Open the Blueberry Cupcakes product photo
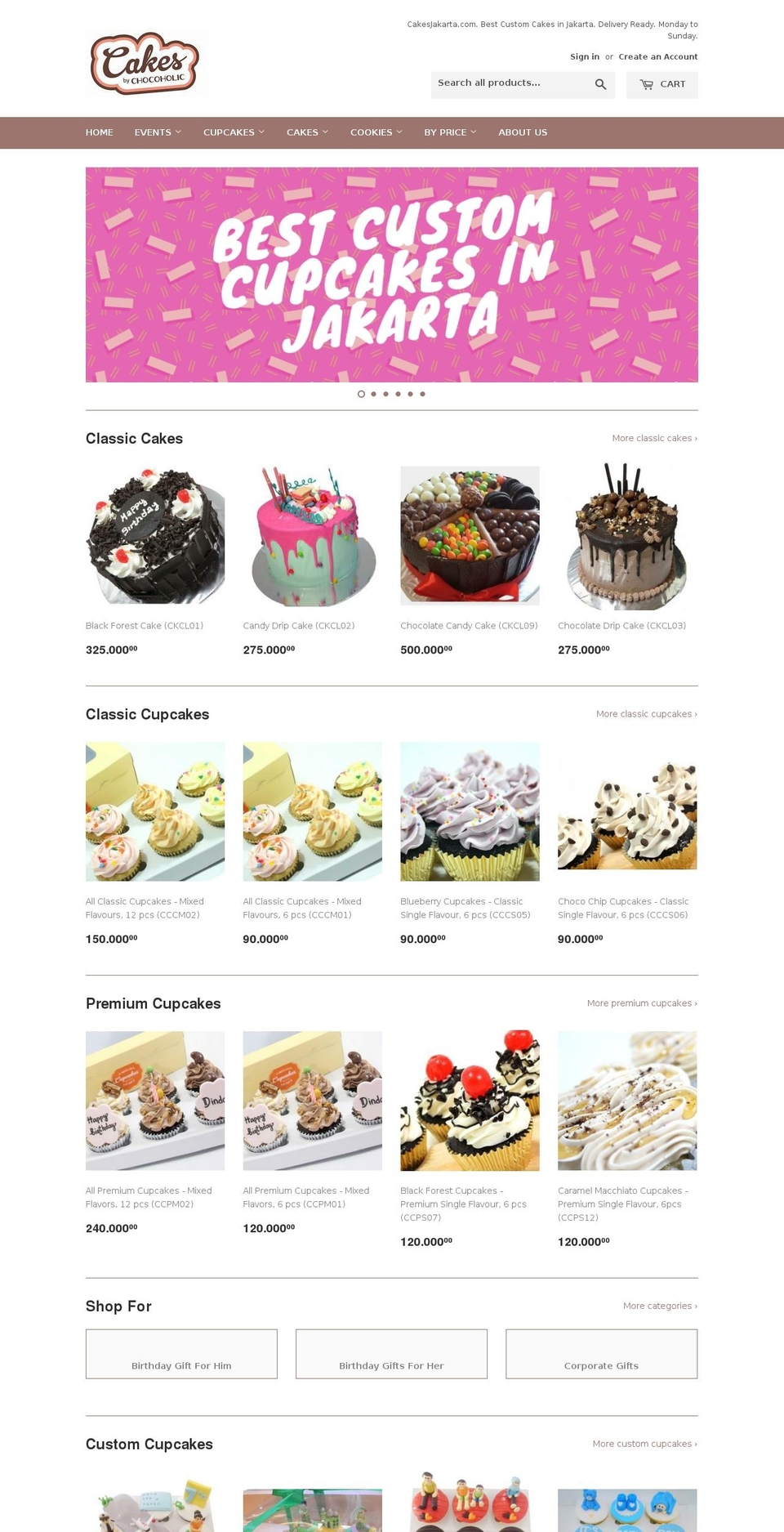Image resolution: width=784 pixels, height=1532 pixels. coord(470,811)
